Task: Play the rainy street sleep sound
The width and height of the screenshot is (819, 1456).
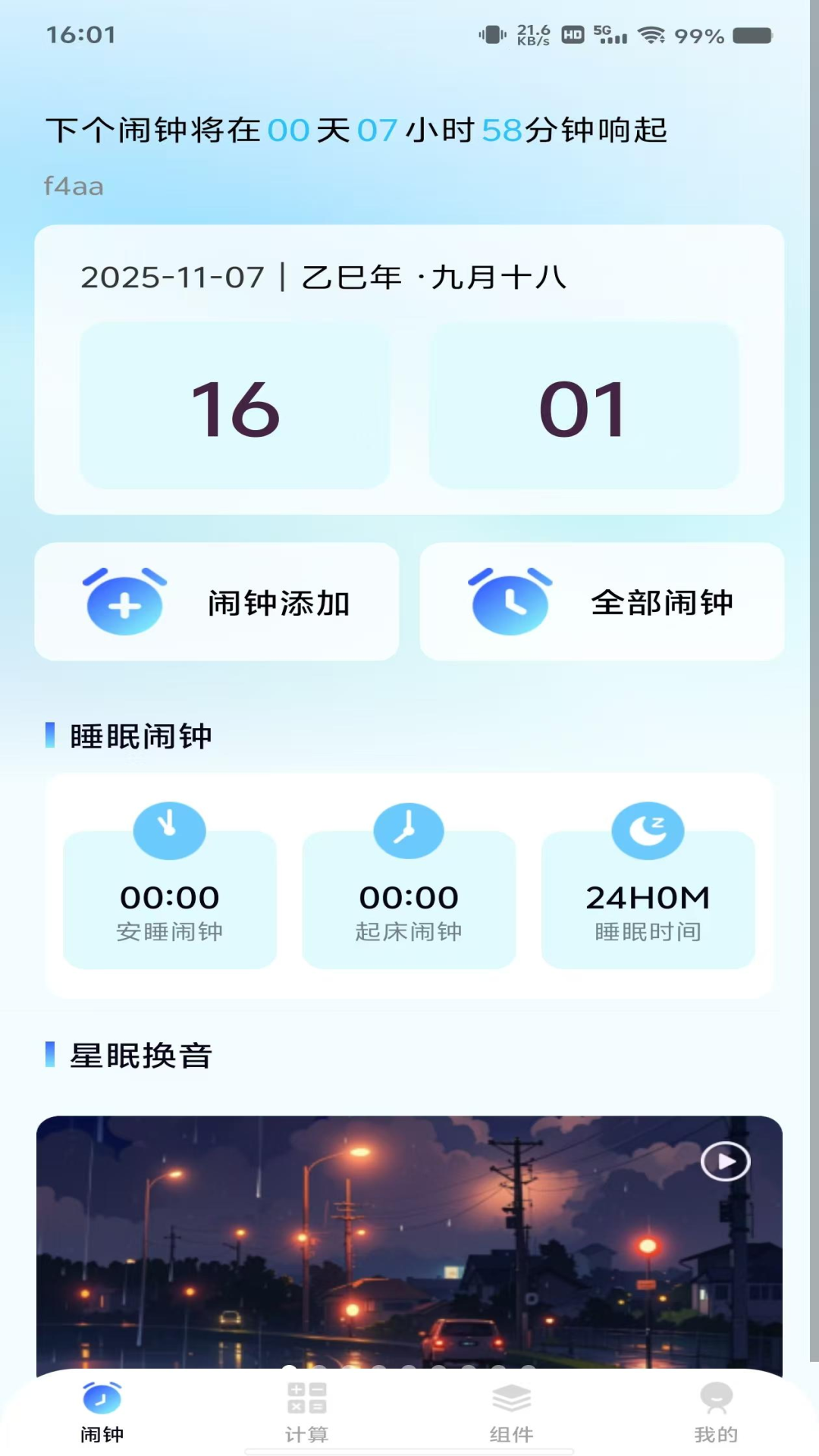Action: (725, 1161)
